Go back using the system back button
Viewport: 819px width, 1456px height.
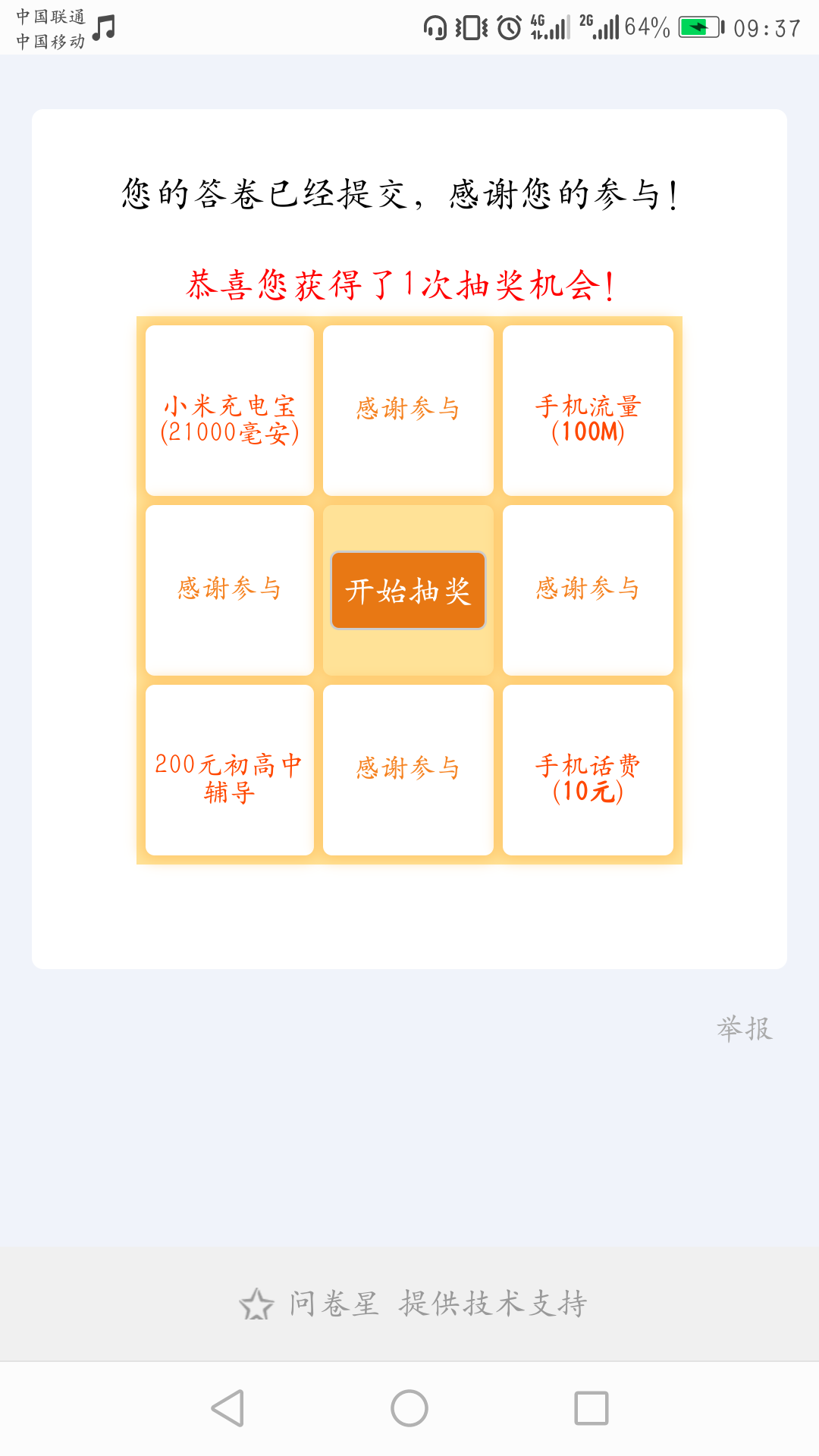[227, 1408]
